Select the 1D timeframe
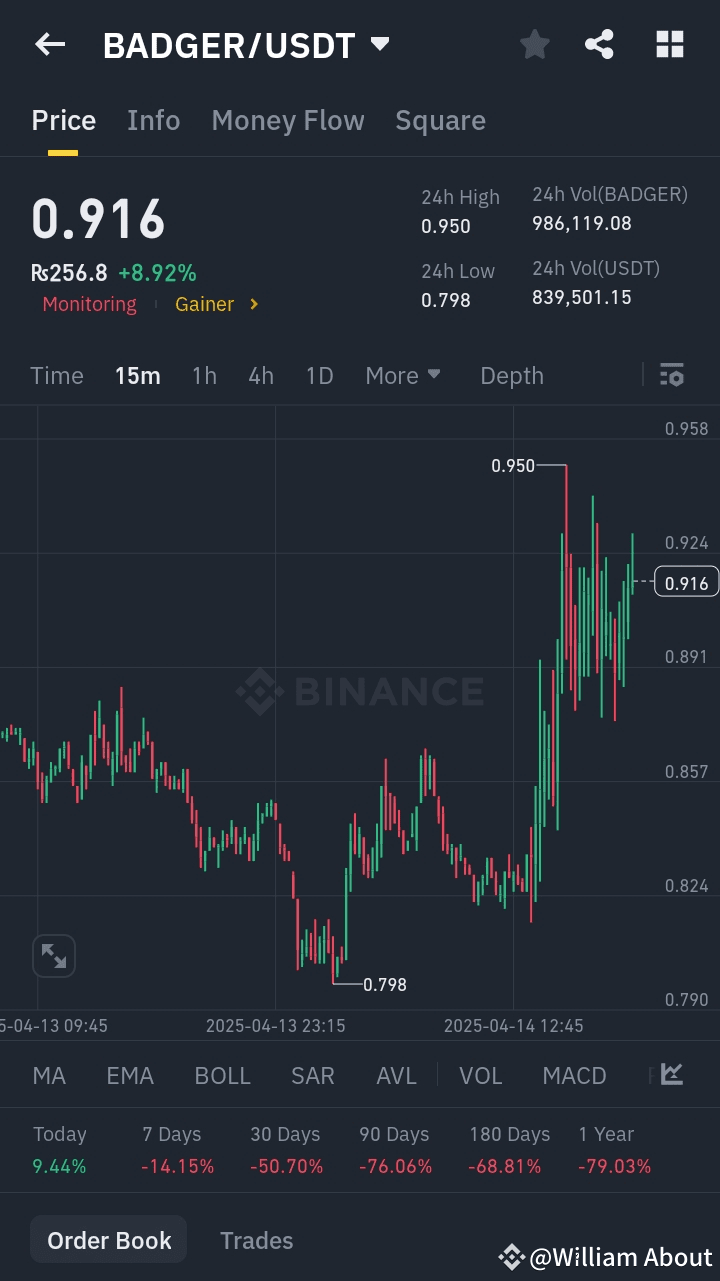720x1281 pixels. (x=319, y=375)
